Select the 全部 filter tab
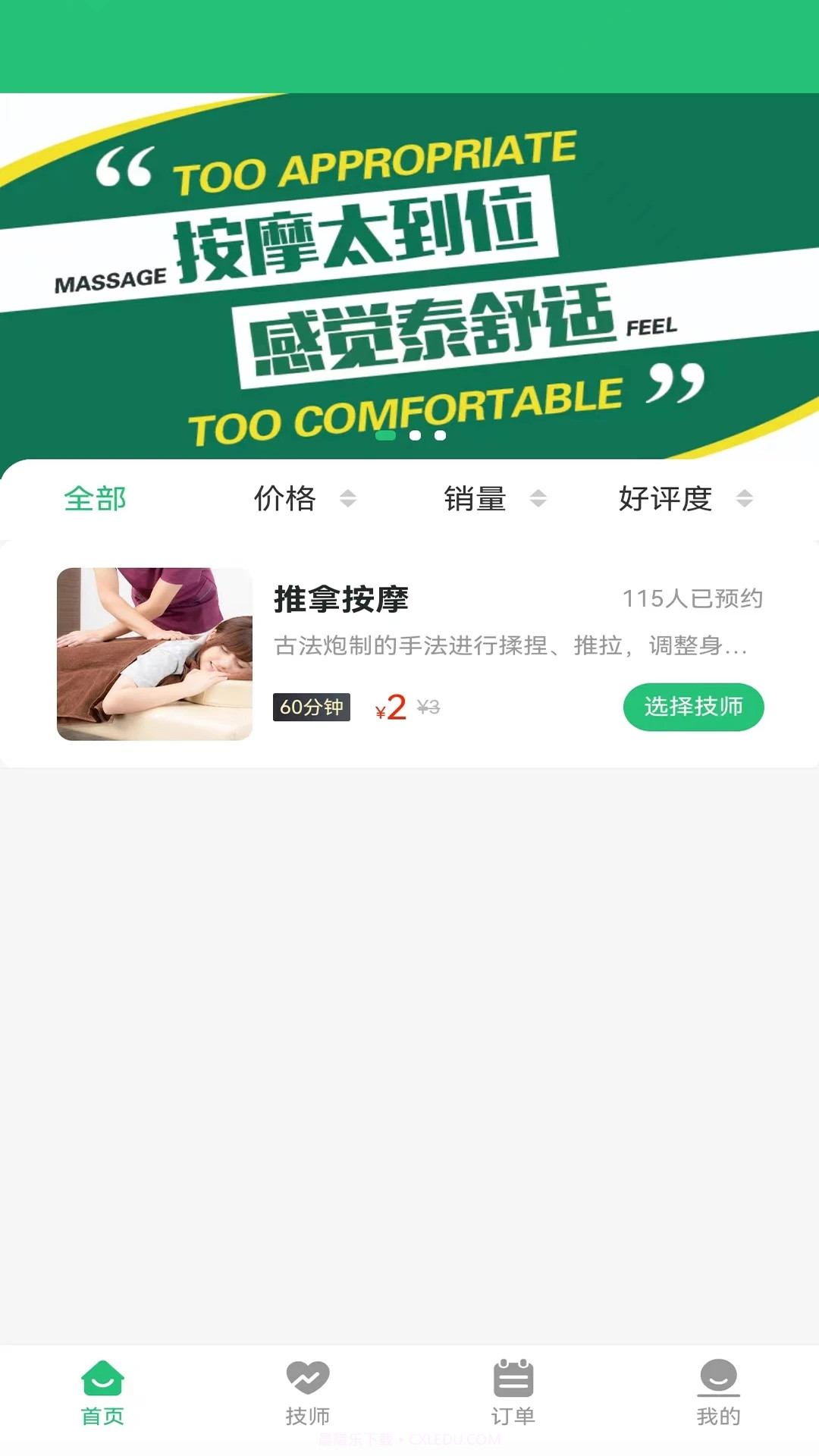 (95, 499)
